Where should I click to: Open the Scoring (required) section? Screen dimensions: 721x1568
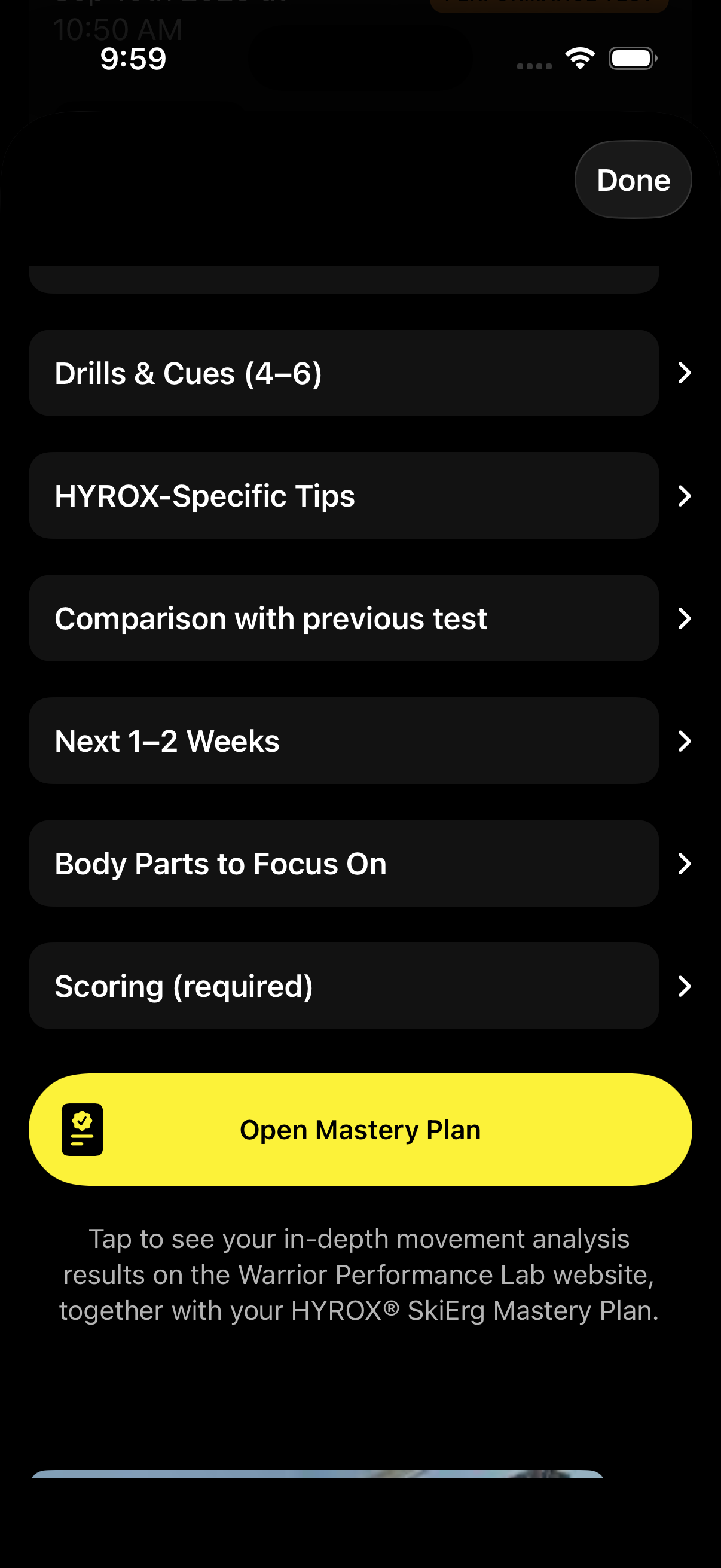[344, 986]
